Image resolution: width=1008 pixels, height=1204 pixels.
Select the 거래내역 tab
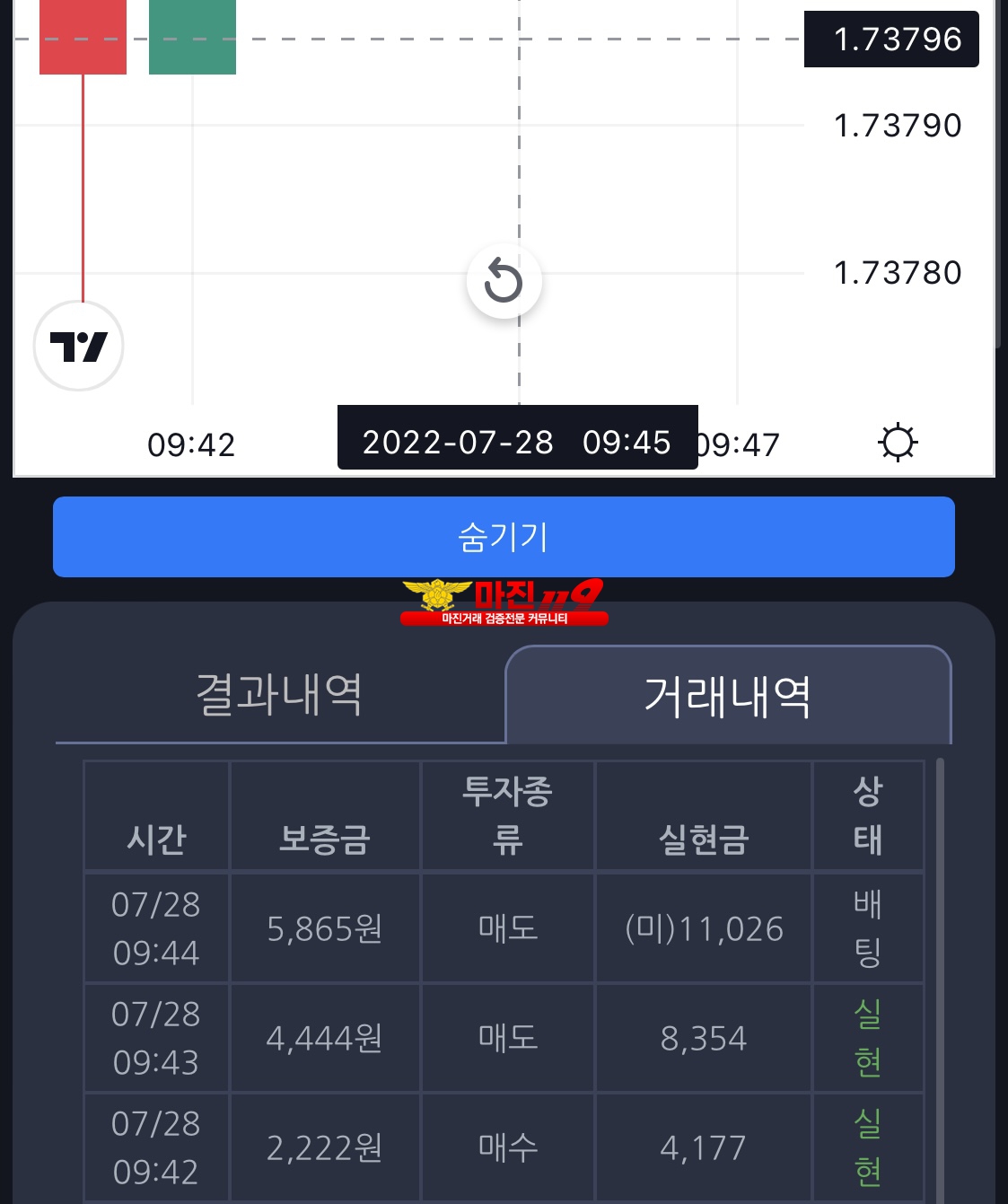point(728,696)
